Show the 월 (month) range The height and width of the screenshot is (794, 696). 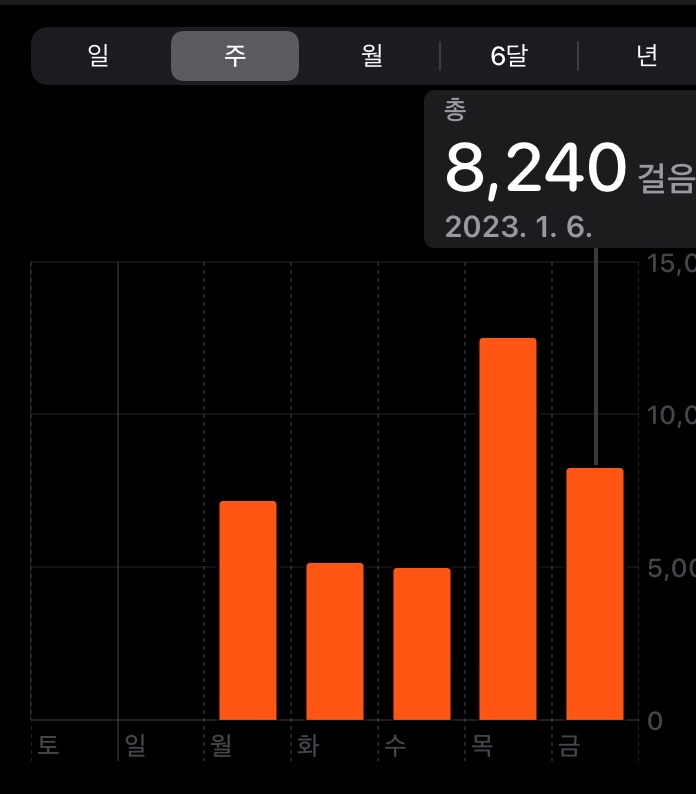pyautogui.click(x=372, y=56)
